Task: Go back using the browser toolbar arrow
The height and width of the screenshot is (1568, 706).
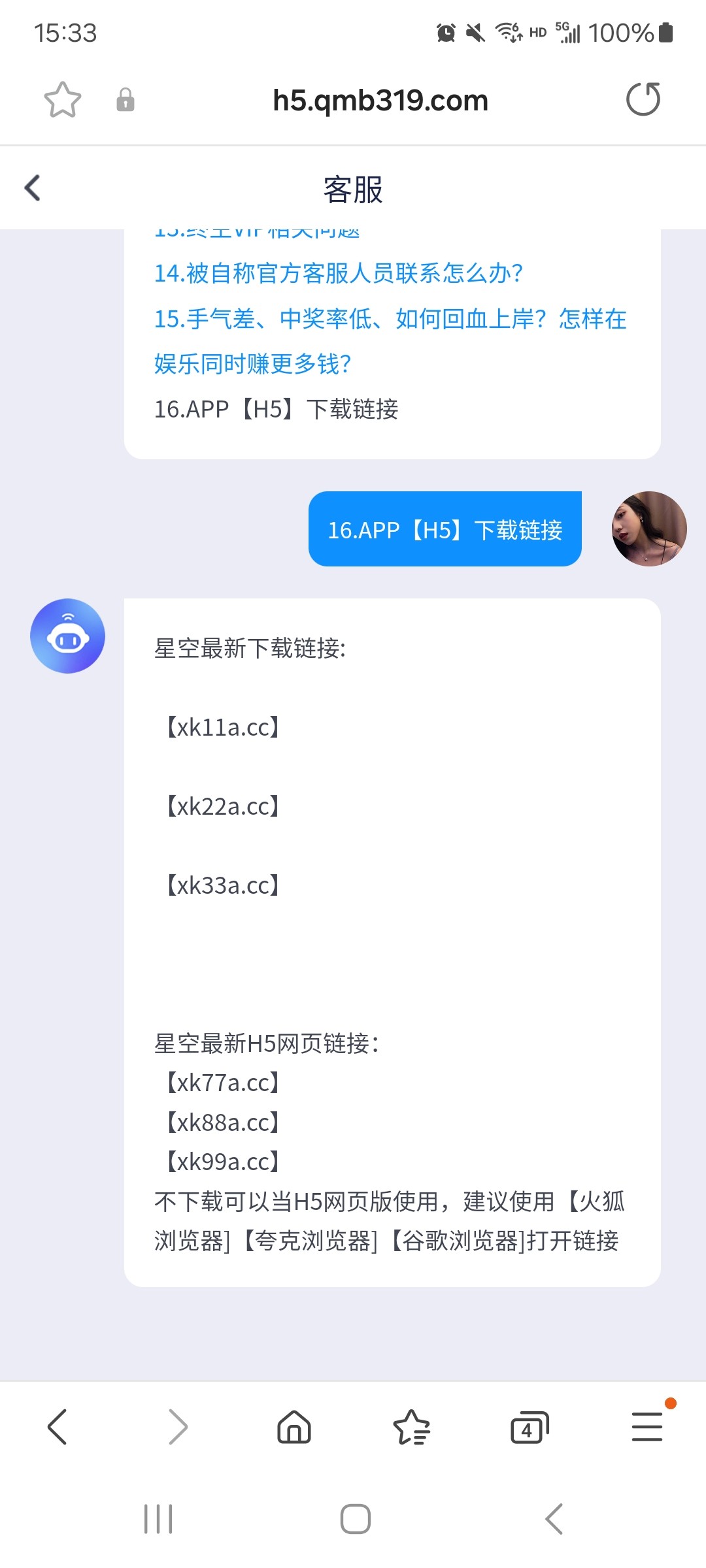Action: [x=58, y=1426]
